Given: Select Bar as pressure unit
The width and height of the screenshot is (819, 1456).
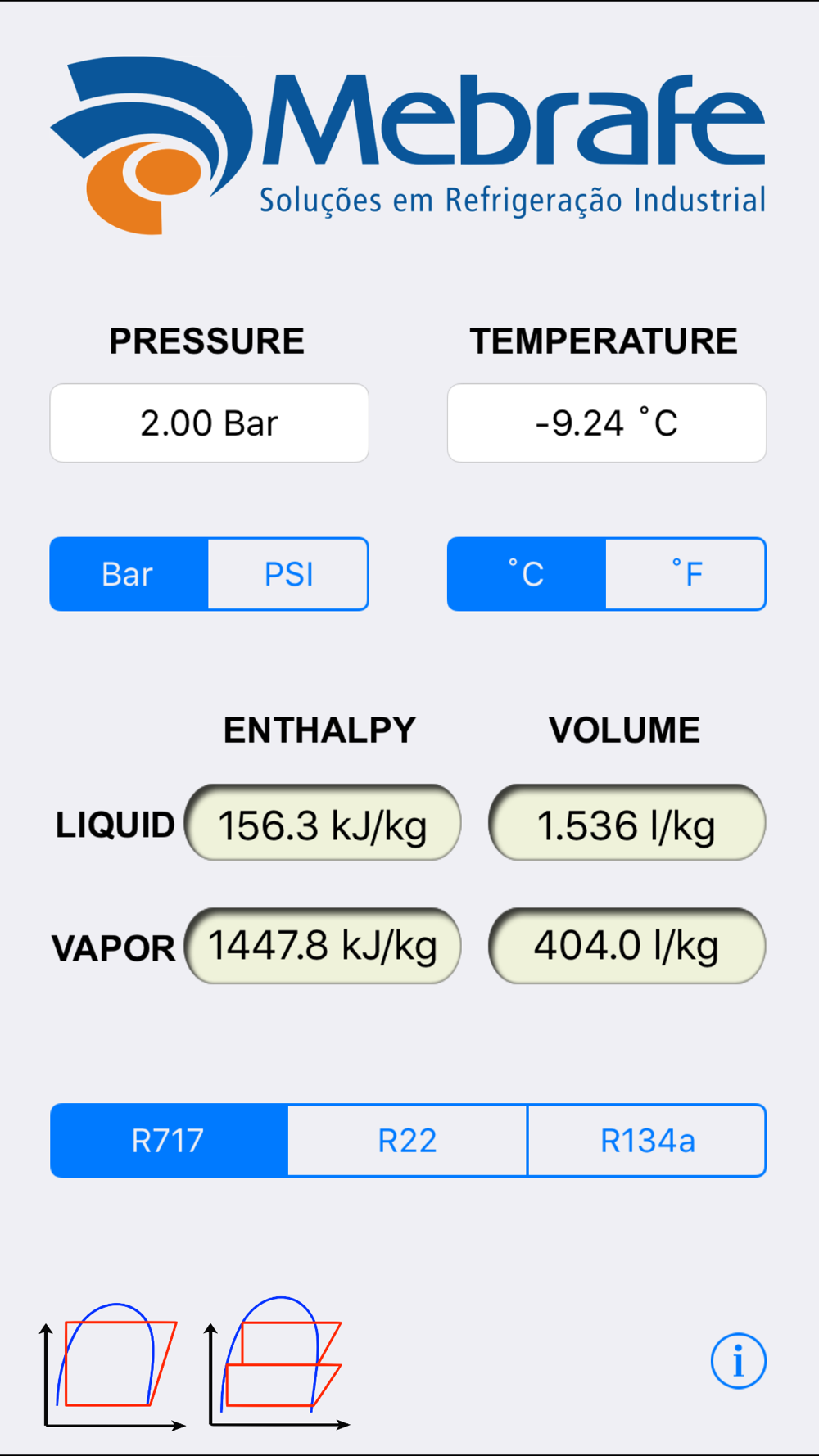Looking at the screenshot, I should (129, 574).
